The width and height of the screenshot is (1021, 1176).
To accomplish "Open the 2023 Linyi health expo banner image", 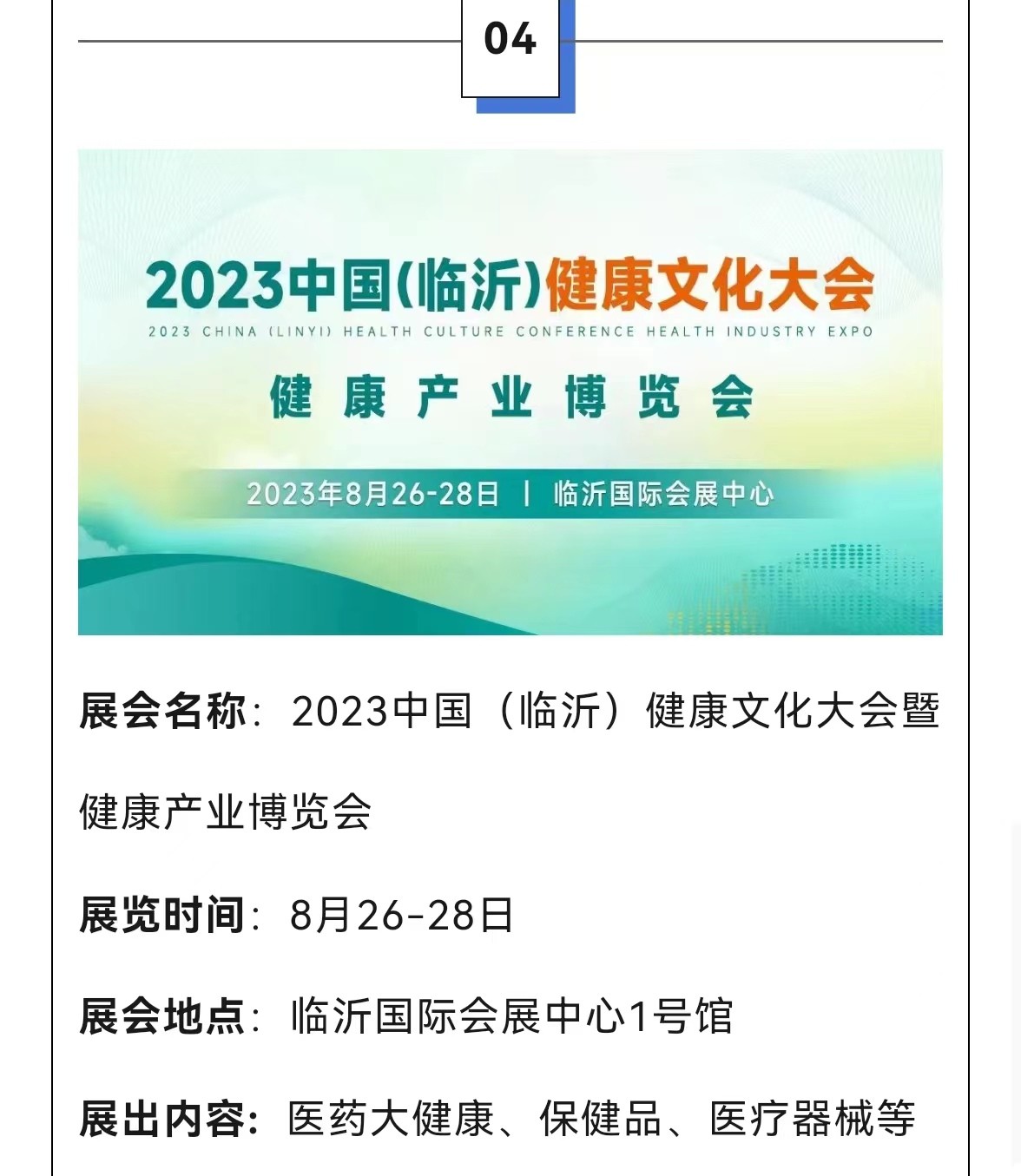I will pyautogui.click(x=510, y=391).
